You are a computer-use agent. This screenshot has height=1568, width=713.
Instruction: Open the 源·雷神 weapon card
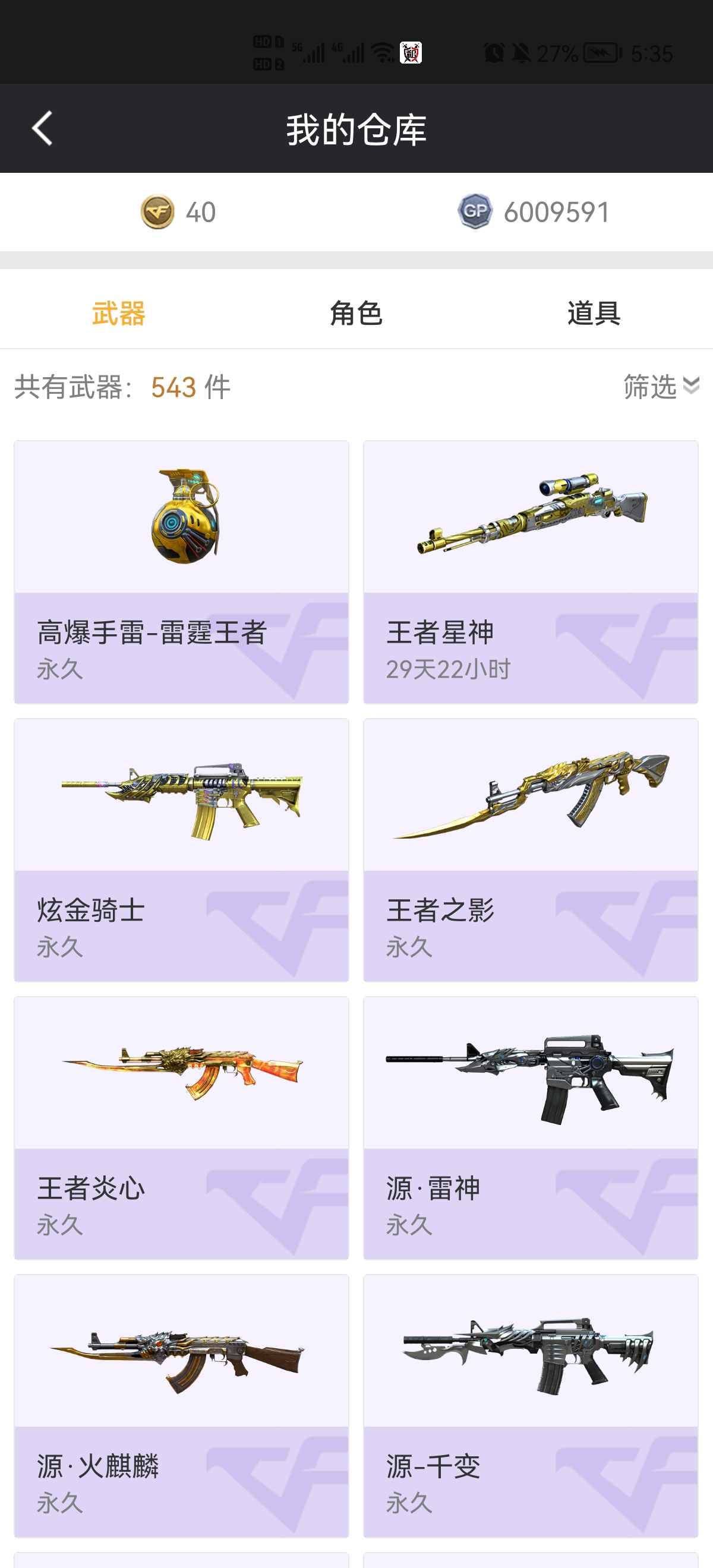tap(531, 1128)
